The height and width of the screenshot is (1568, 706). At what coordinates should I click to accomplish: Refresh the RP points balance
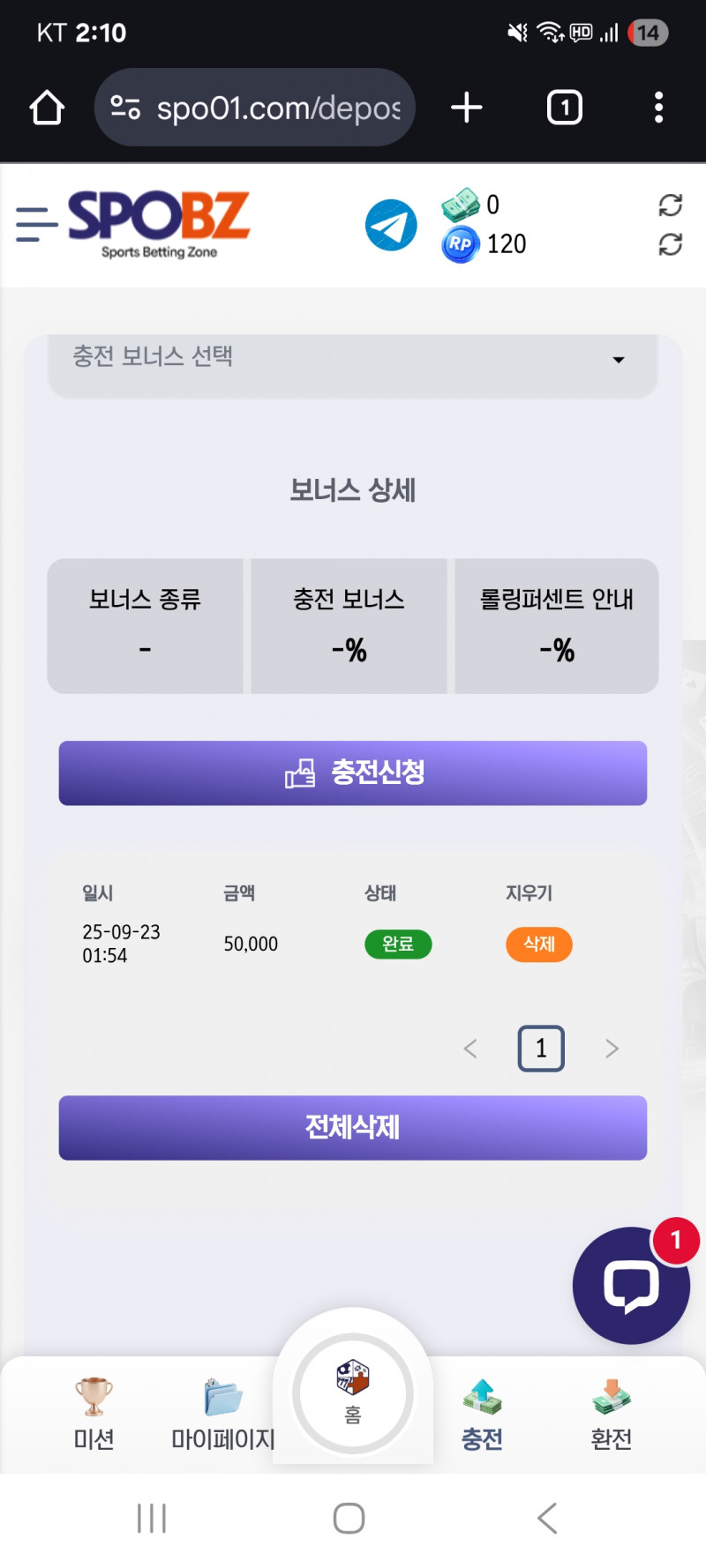[x=670, y=244]
